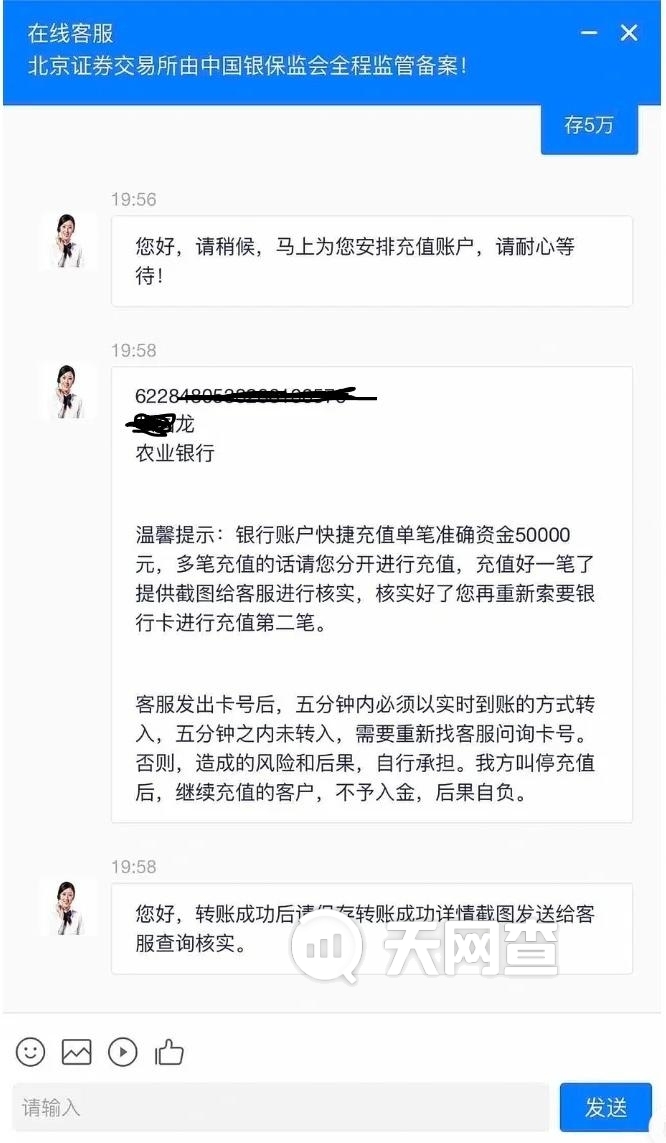Focus the 请输入 message input field
This screenshot has width=666, height=1143.
280,1107
